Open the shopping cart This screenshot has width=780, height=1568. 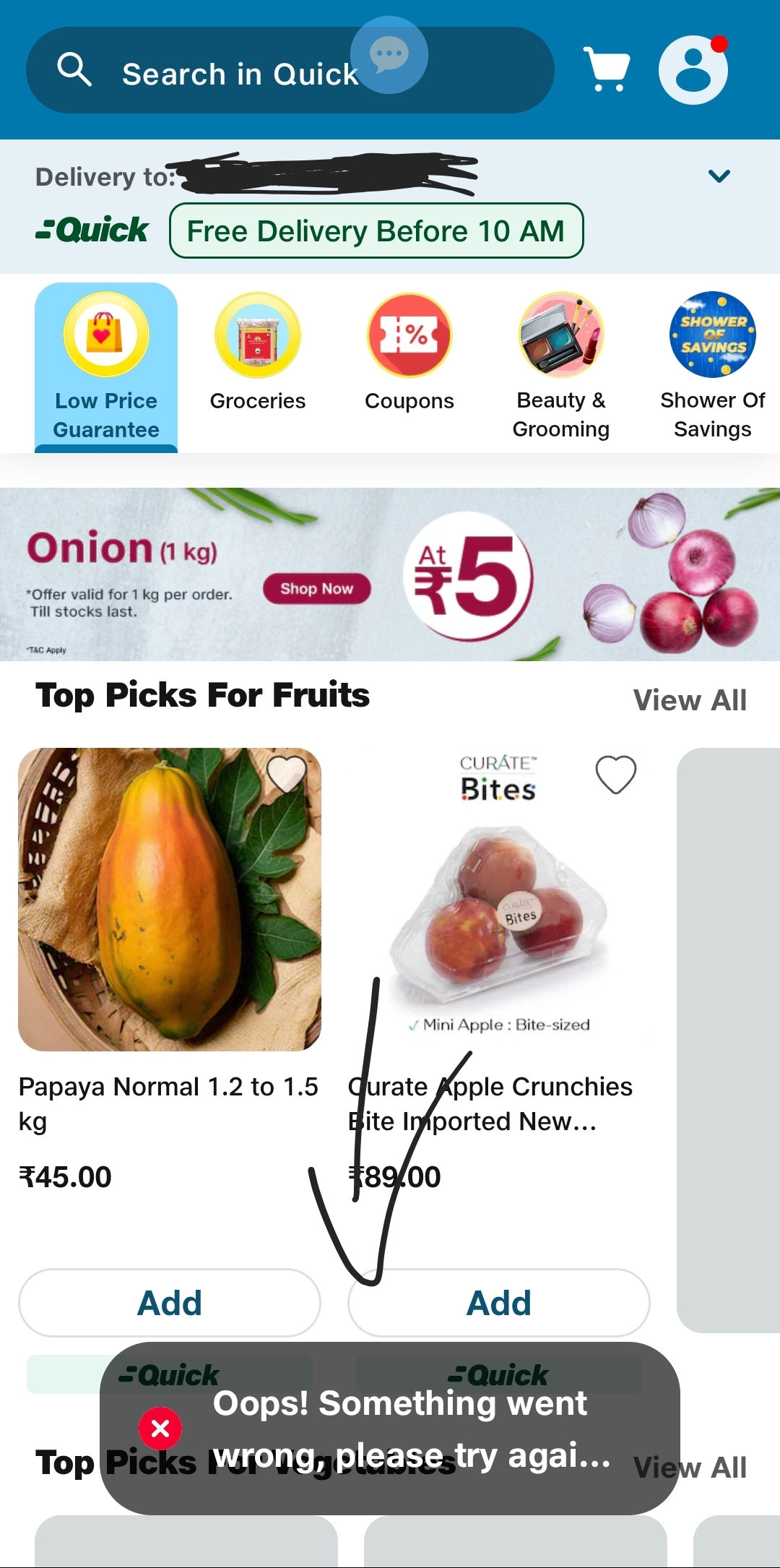pos(606,69)
